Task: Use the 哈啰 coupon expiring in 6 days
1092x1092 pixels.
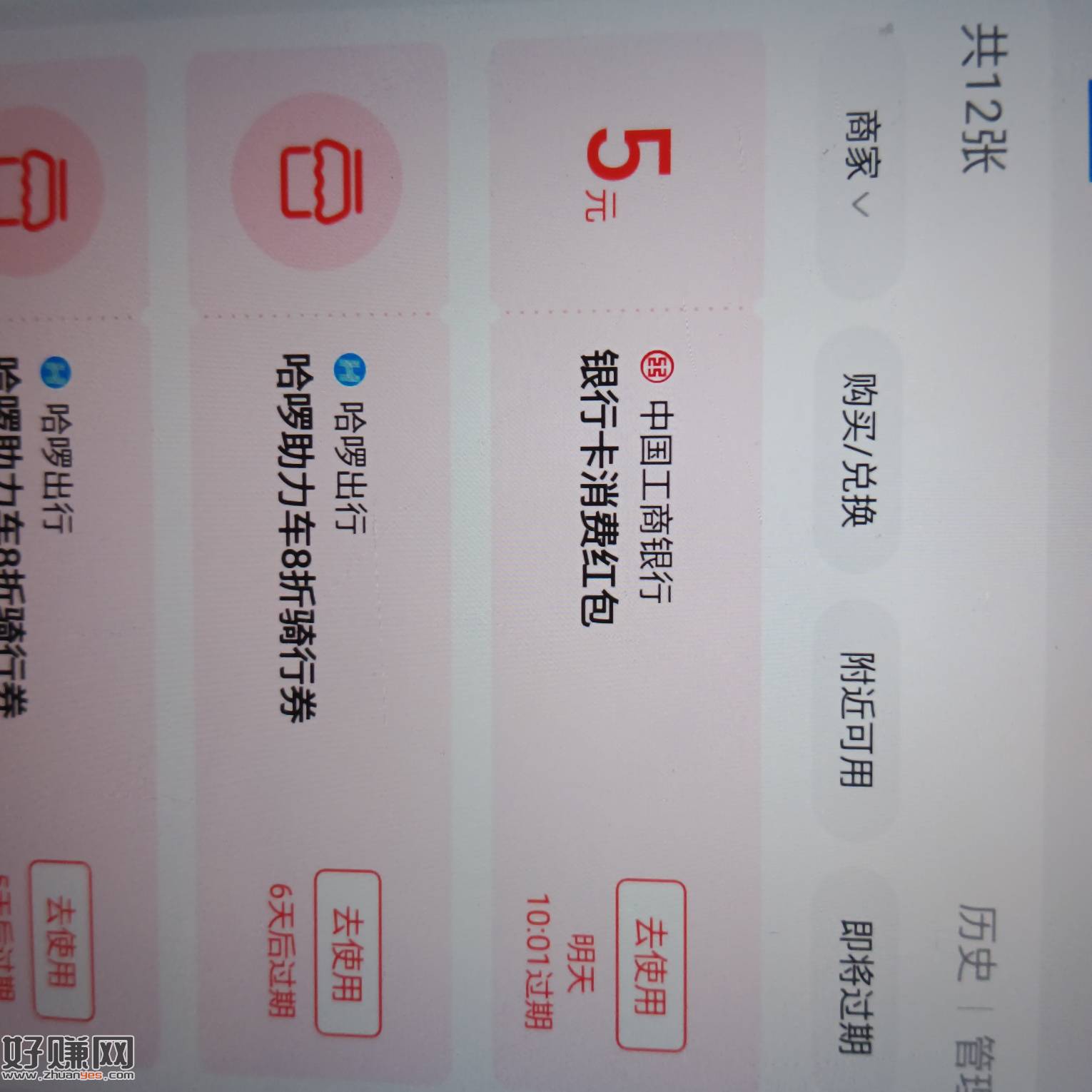Action: point(348,953)
